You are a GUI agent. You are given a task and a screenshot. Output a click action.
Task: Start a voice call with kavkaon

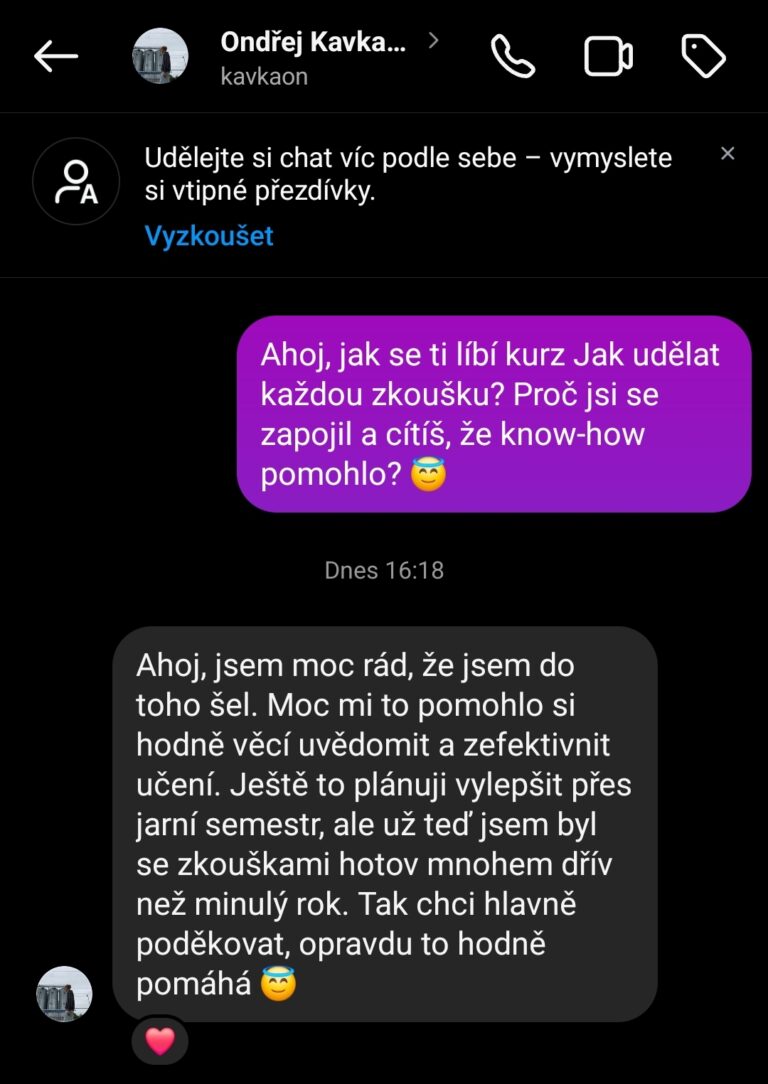tap(513, 57)
